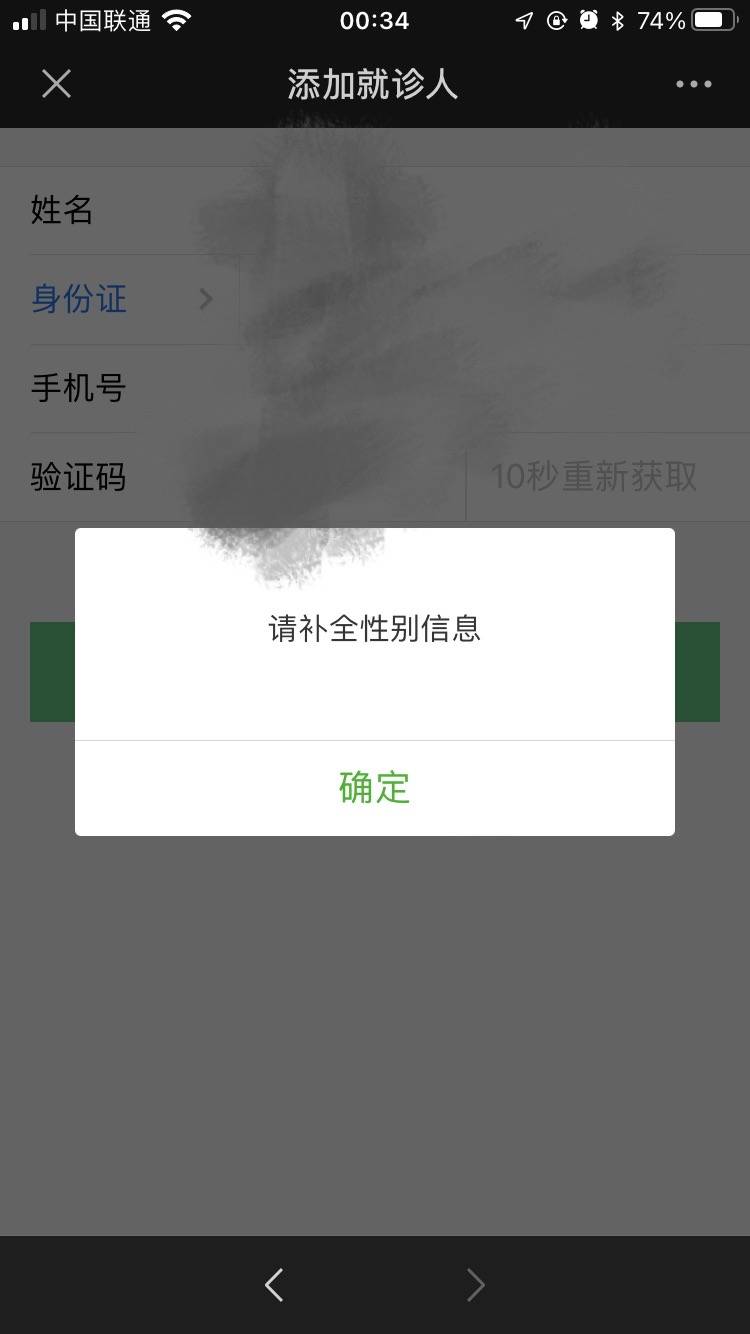The width and height of the screenshot is (750, 1334).
Task: Expand the 身份证 ID type selector
Action: (x=123, y=299)
